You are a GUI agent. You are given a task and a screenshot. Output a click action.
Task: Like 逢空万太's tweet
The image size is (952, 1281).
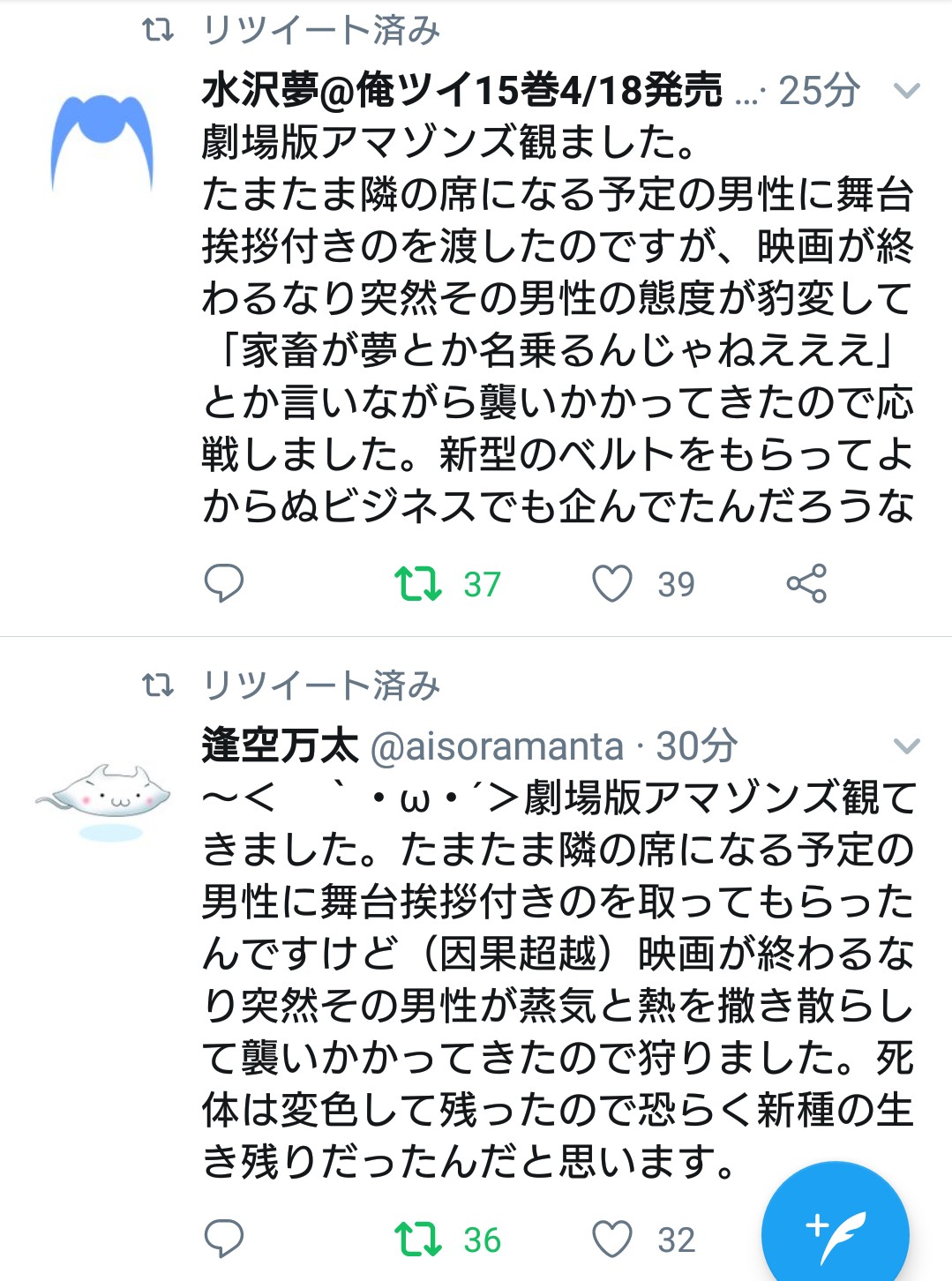coord(611,1239)
